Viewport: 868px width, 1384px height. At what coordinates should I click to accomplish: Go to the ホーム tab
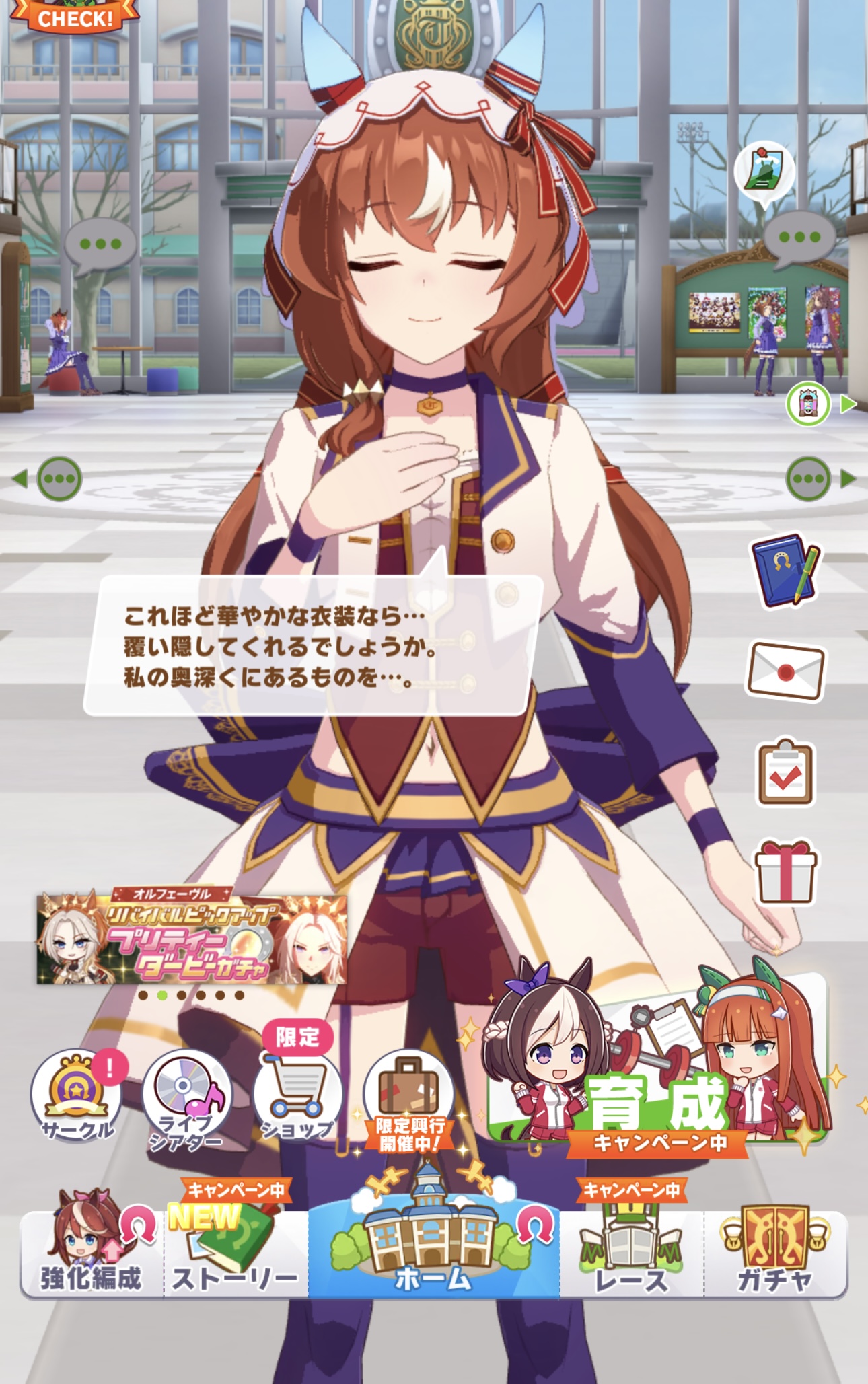[433, 1251]
